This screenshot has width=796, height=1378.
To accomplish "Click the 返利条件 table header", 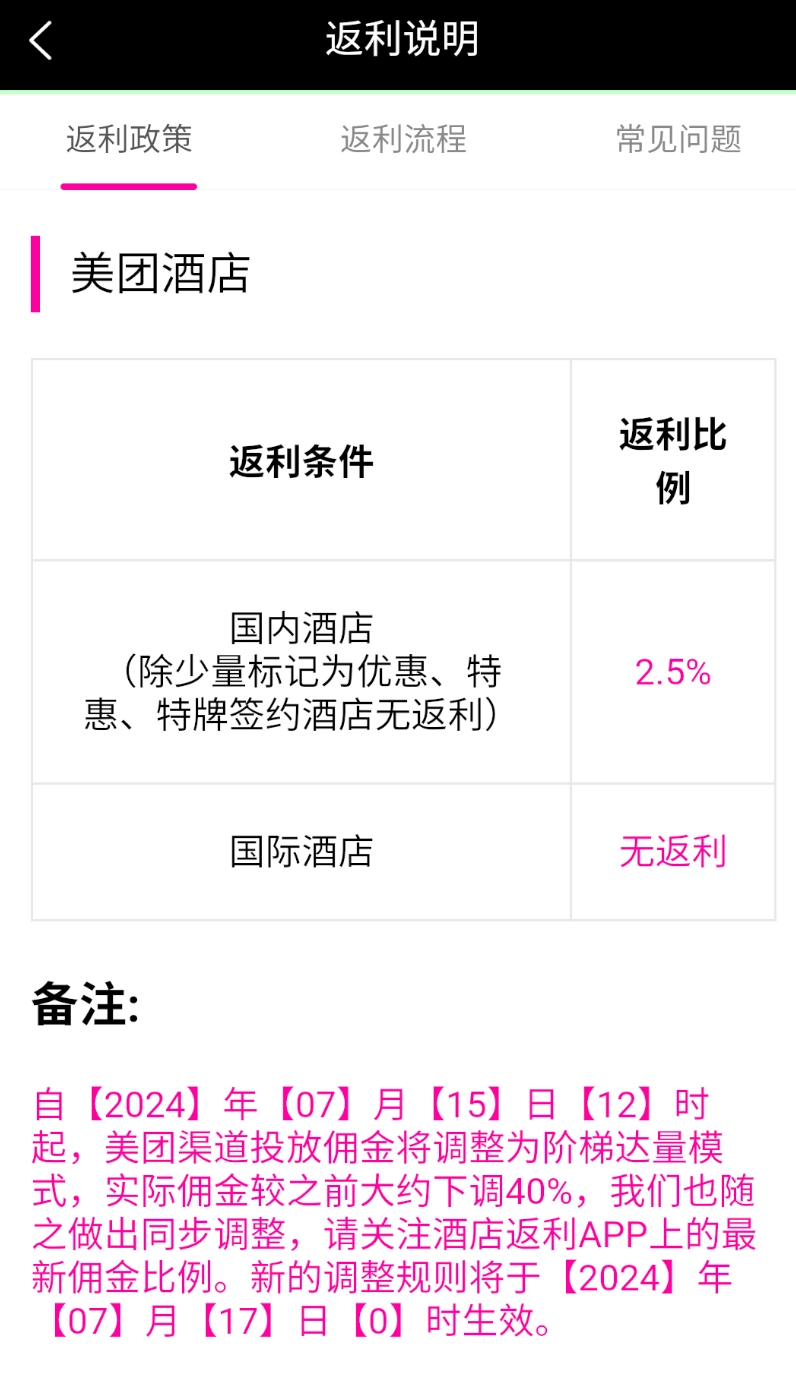I will tap(301, 458).
